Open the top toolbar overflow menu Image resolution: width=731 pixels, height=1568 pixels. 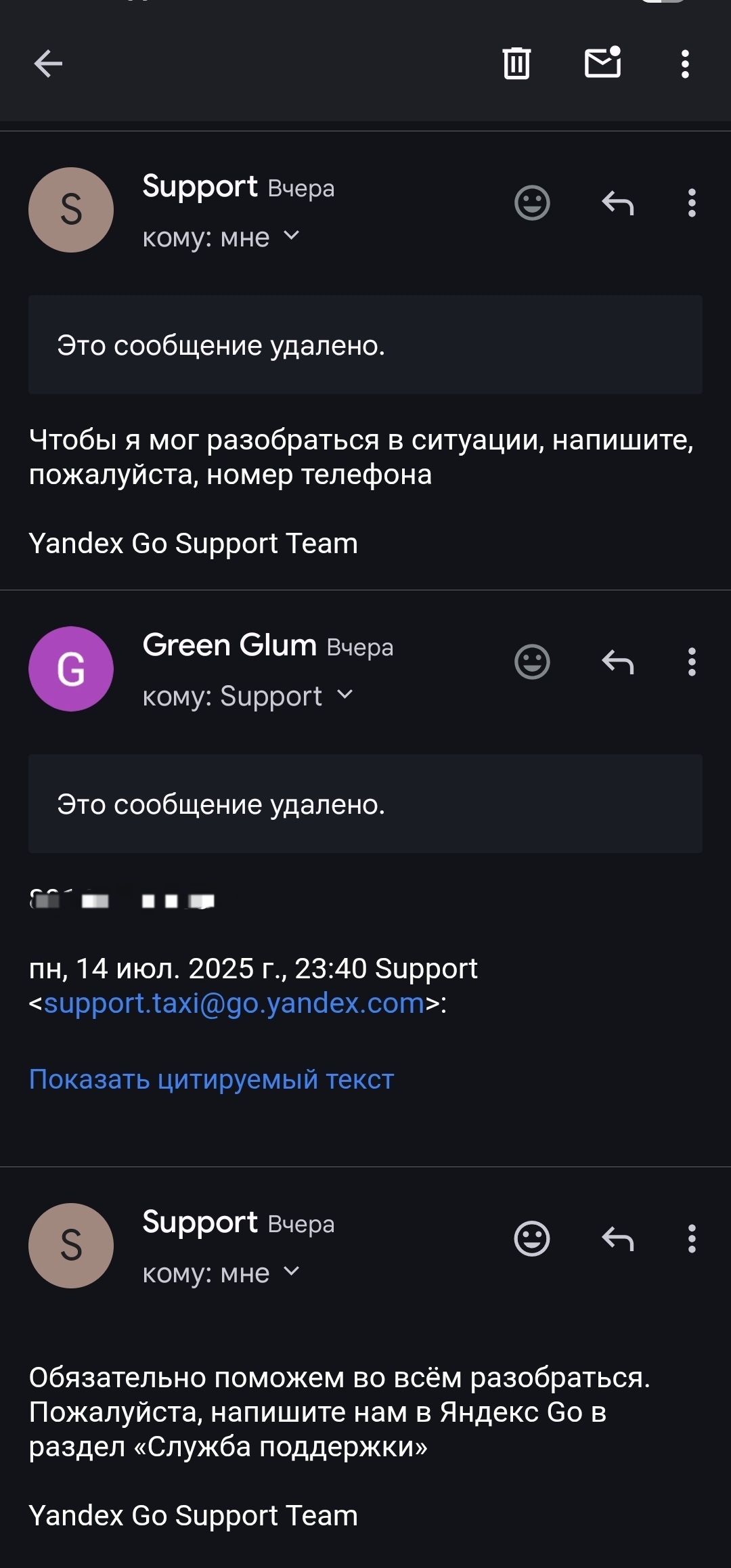685,64
